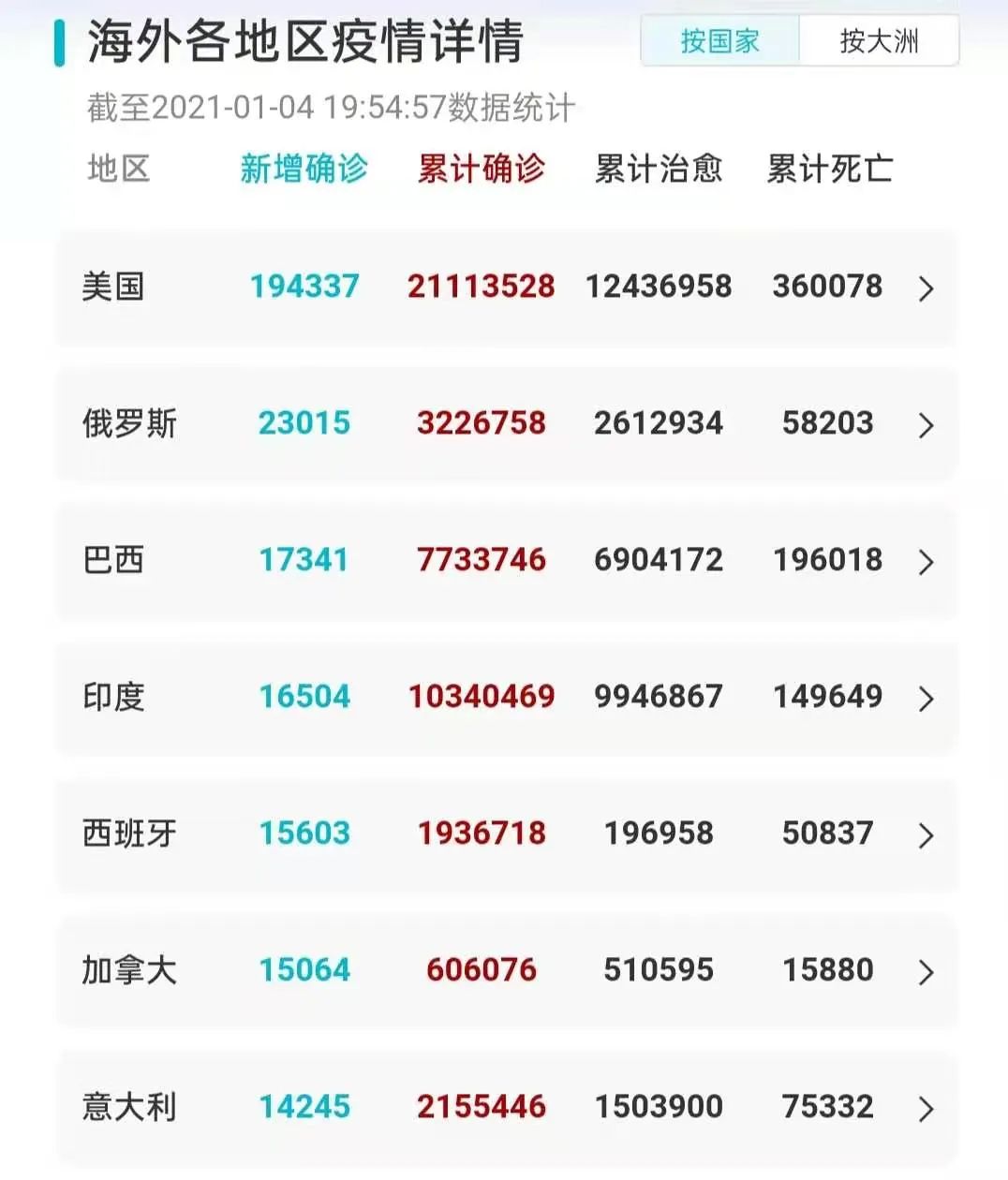The height and width of the screenshot is (1180, 1008).
Task: Select the 西班牙 row
Action: (x=507, y=834)
